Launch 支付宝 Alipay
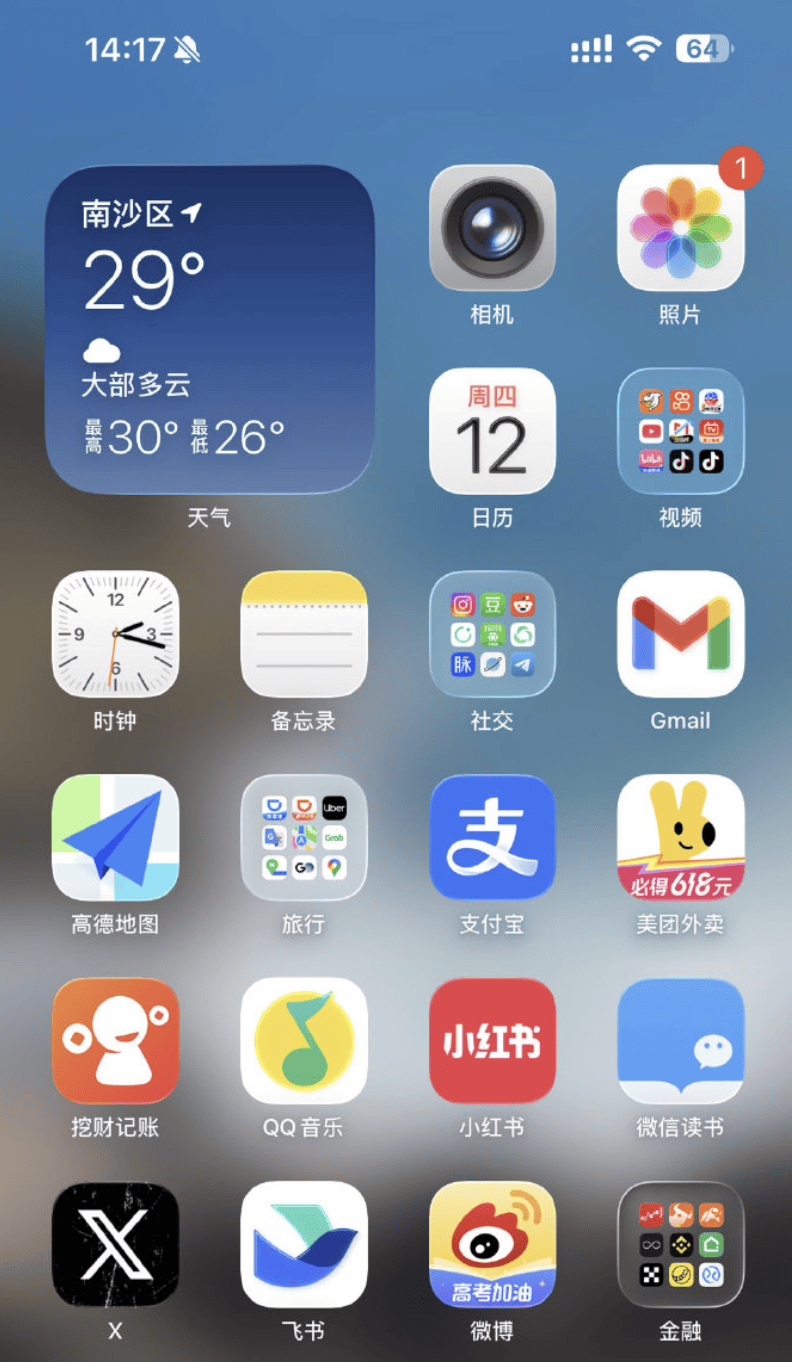Screen dimensions: 792x1362 coord(492,837)
